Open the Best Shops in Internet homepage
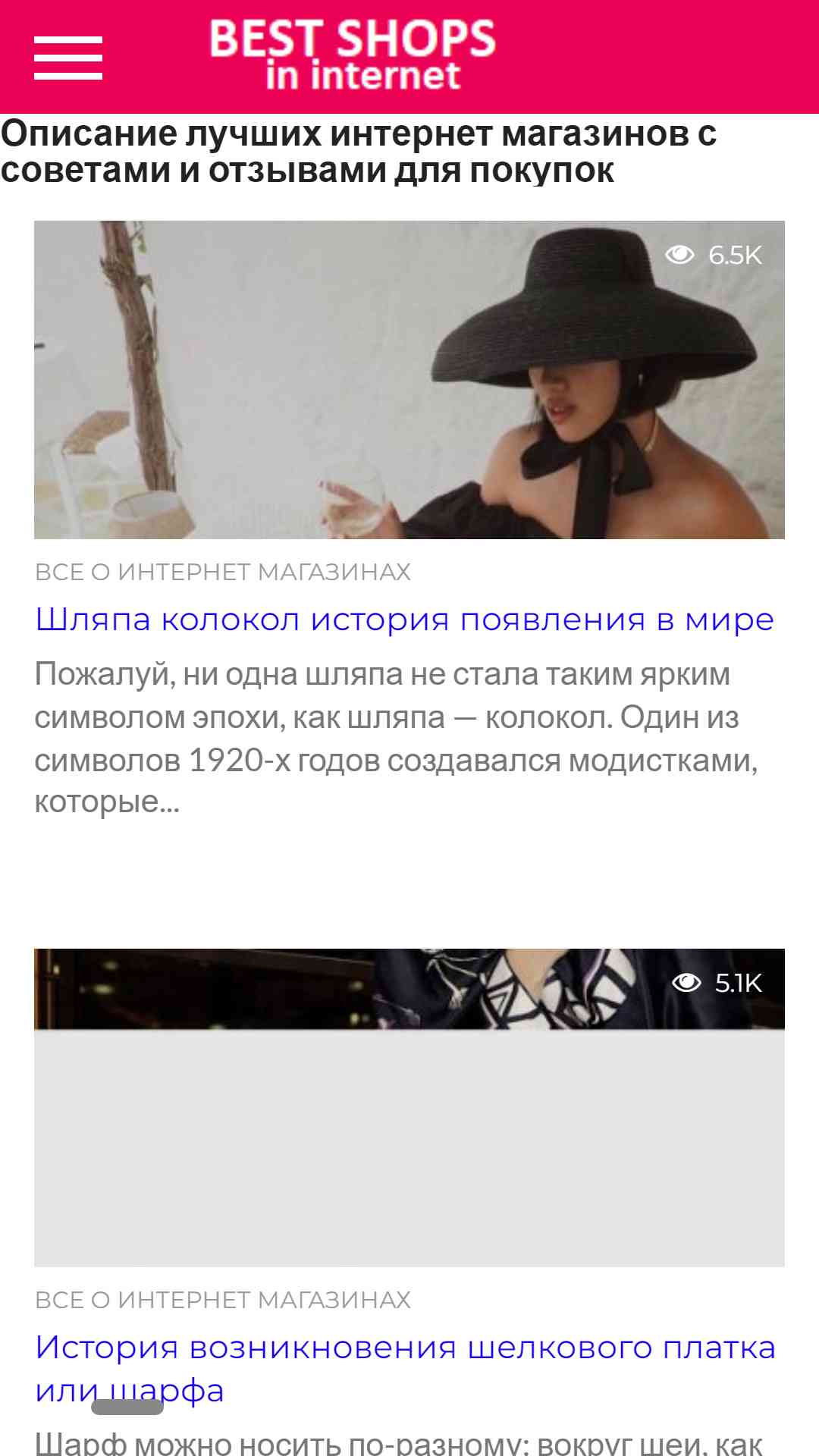This screenshot has width=819, height=1456. point(352,55)
